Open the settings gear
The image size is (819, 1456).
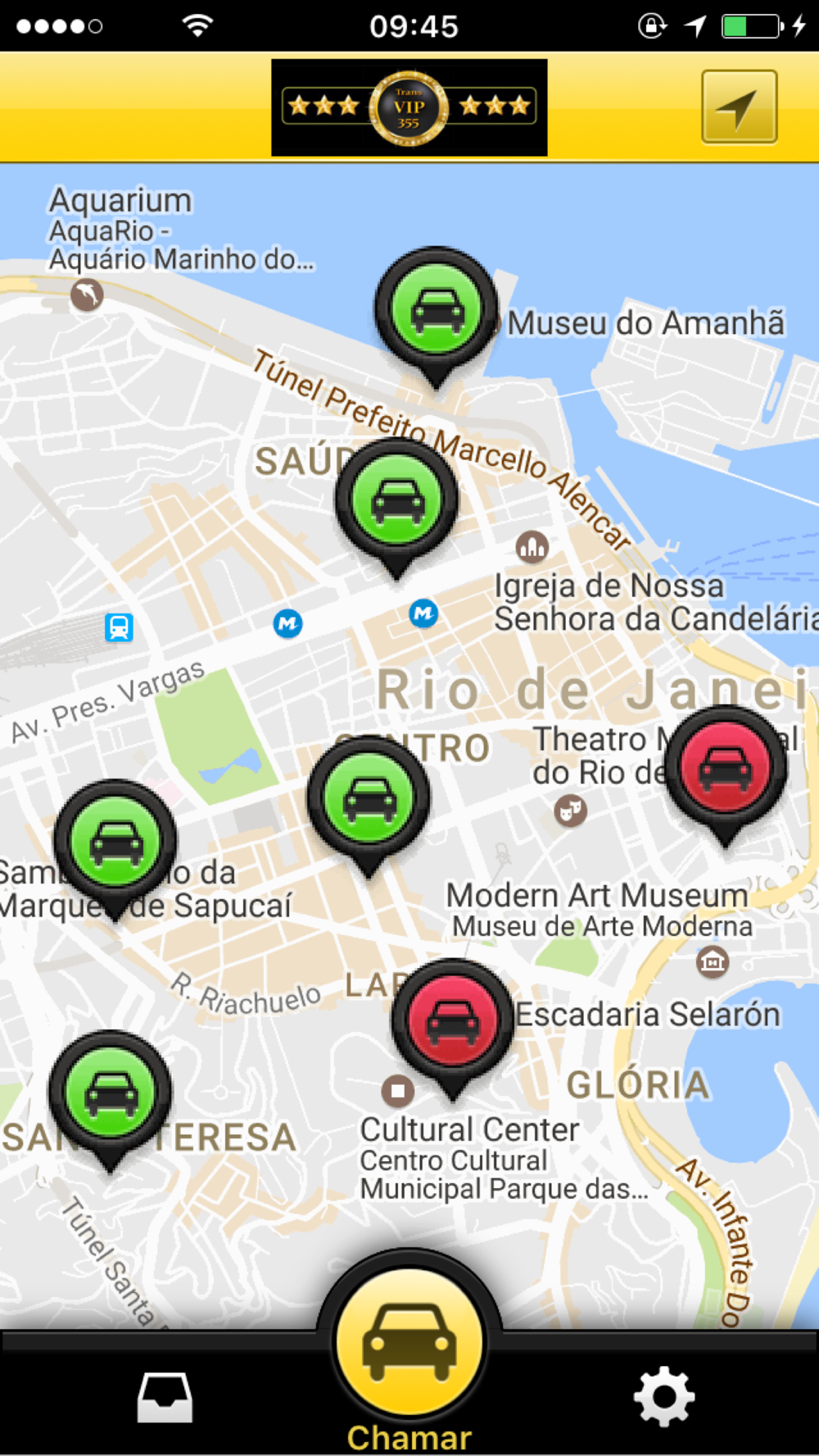tap(664, 1396)
